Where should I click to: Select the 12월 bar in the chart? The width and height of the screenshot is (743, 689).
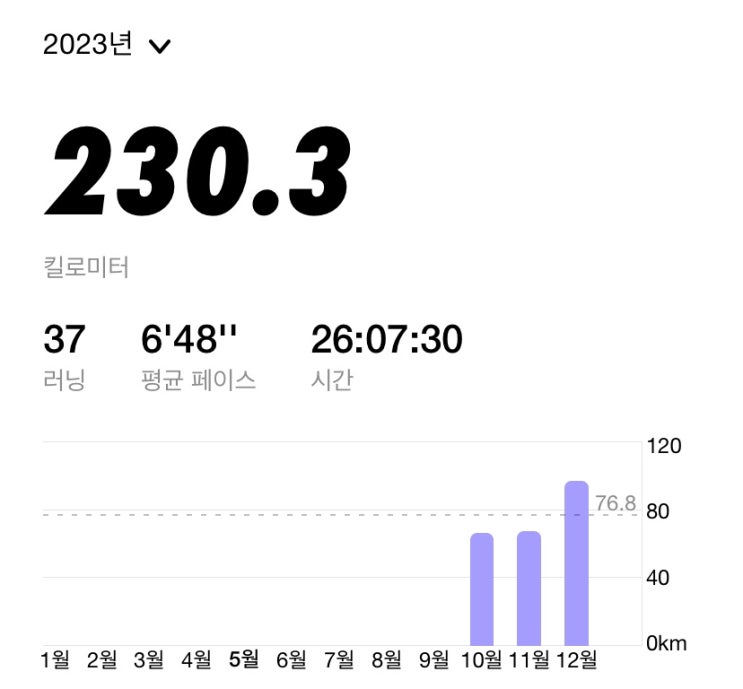[576, 564]
